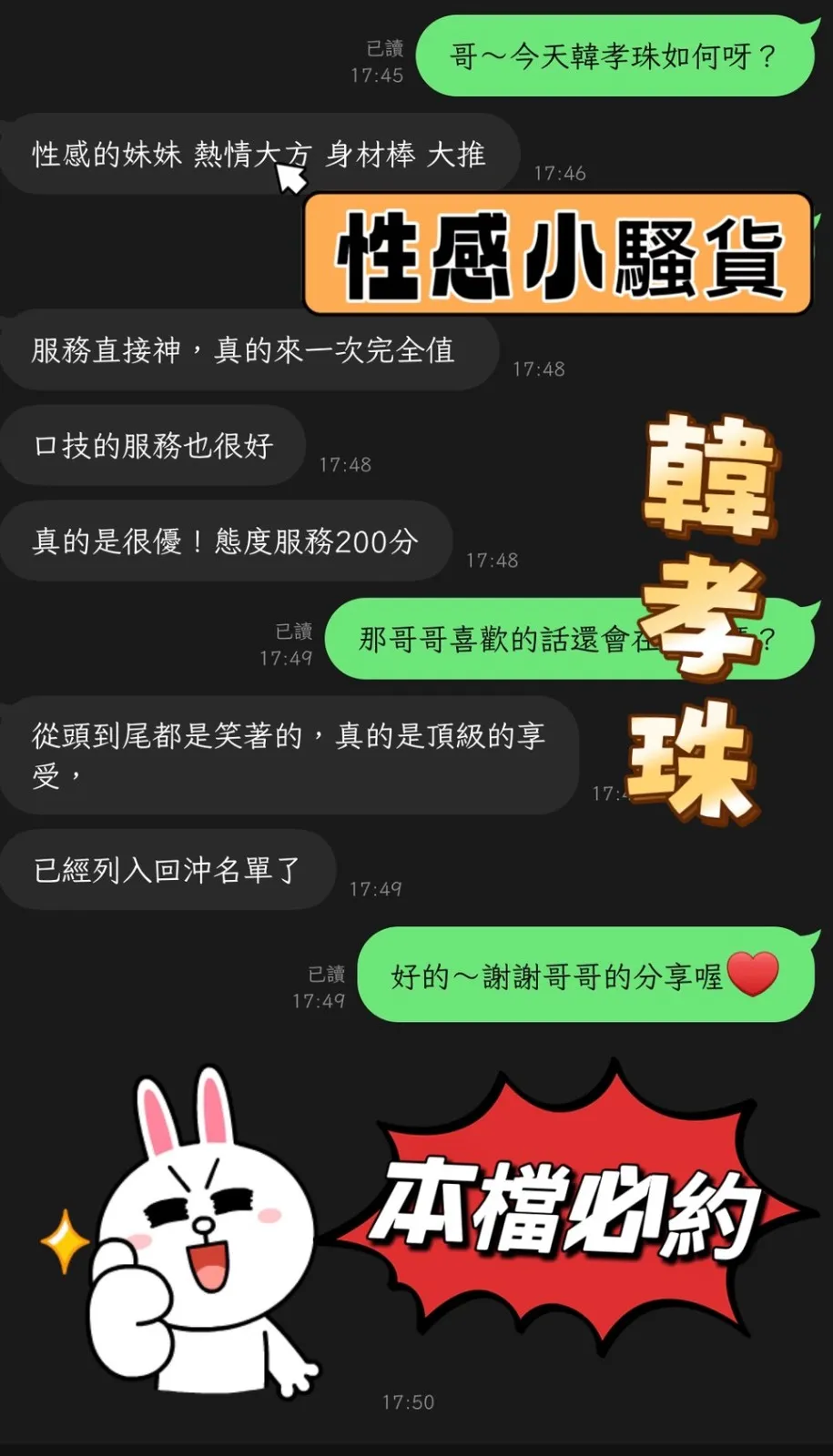Click the 口技的服務也很好 message bubble
This screenshot has height=1456, width=833.
(x=151, y=446)
